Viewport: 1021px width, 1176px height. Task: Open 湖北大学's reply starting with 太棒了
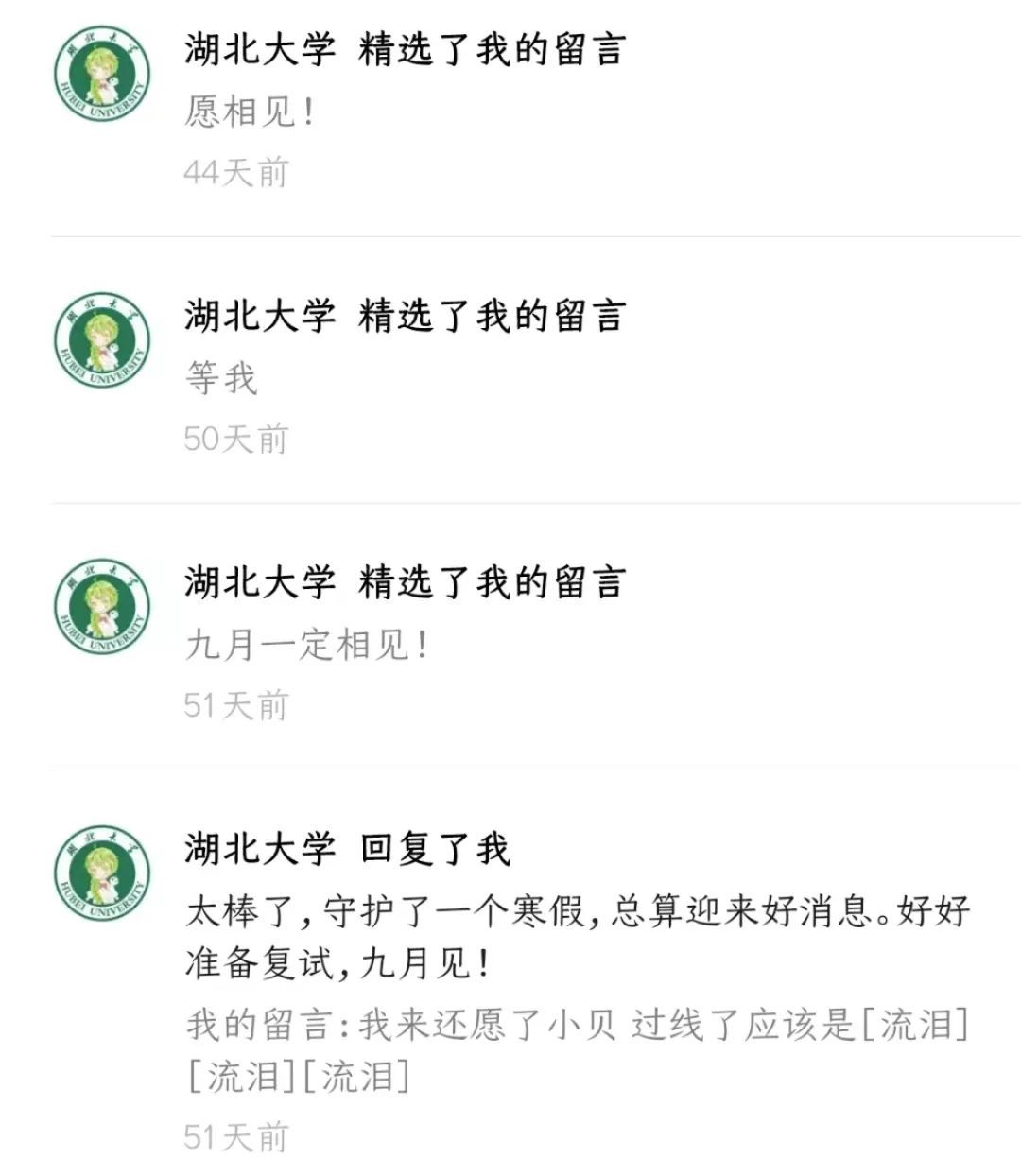(x=577, y=937)
